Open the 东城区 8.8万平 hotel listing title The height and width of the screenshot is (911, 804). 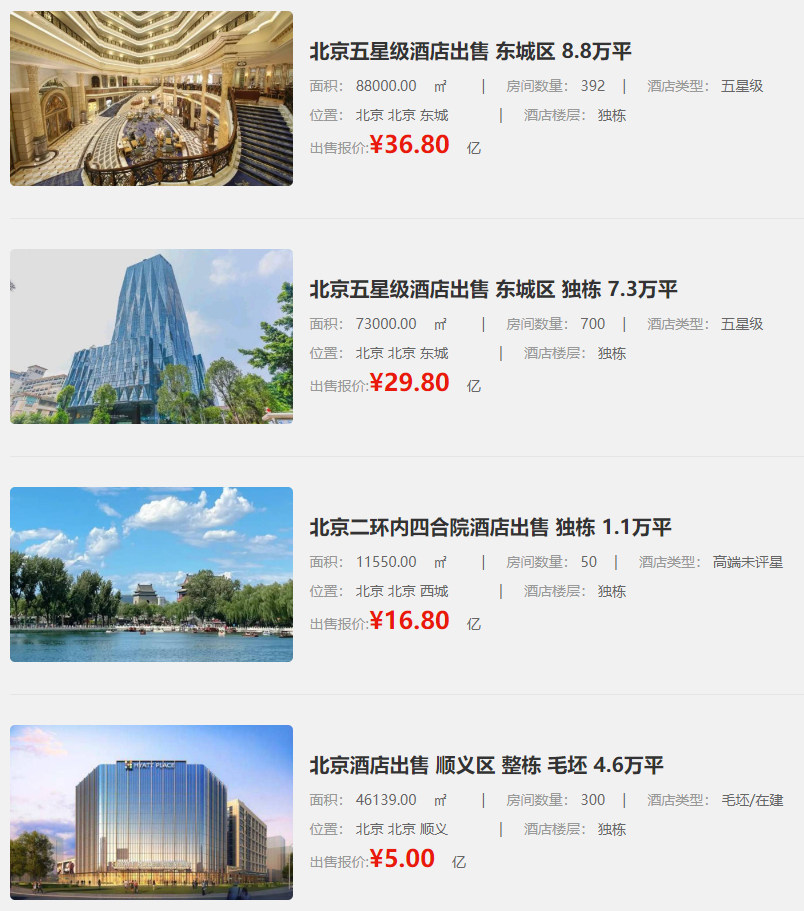pyautogui.click(x=470, y=52)
